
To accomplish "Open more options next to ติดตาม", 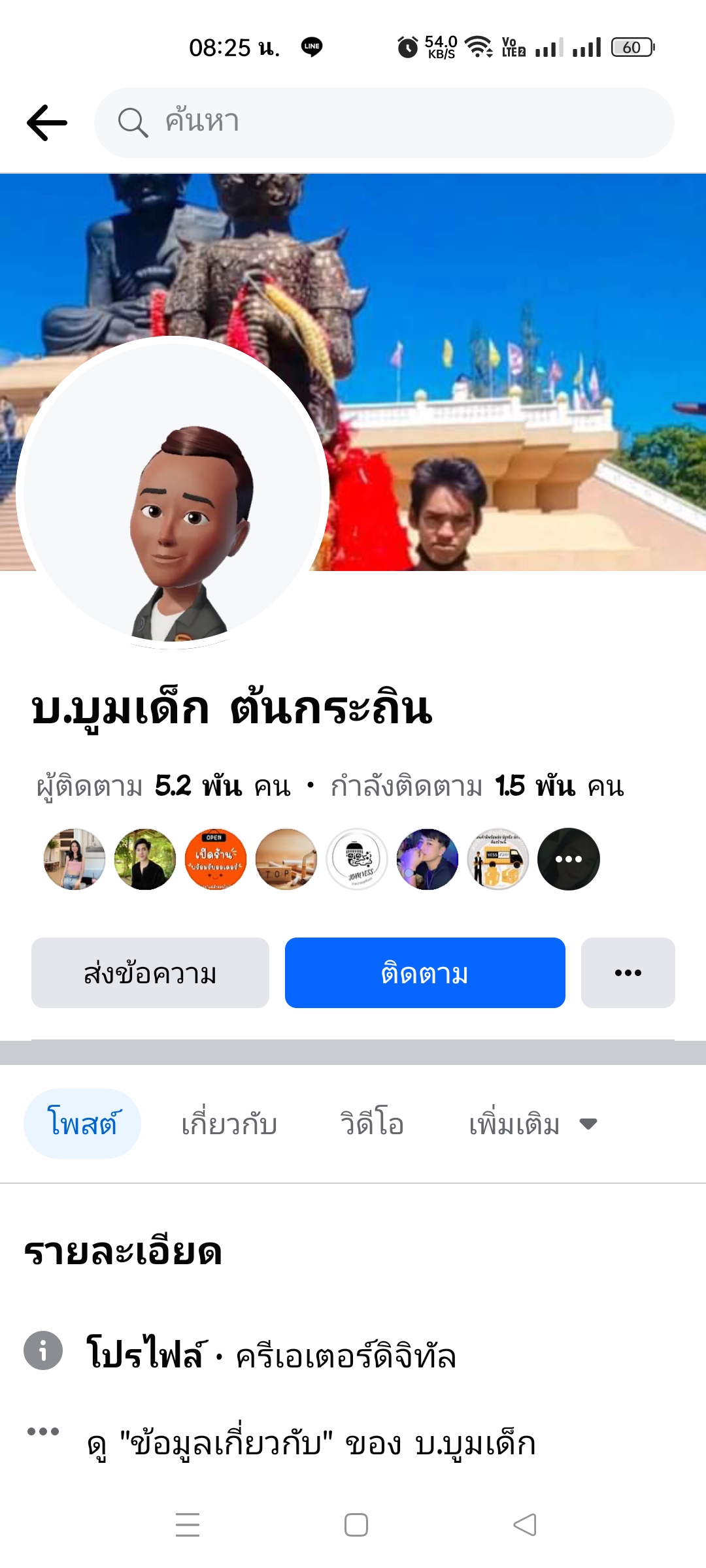I will pos(628,973).
